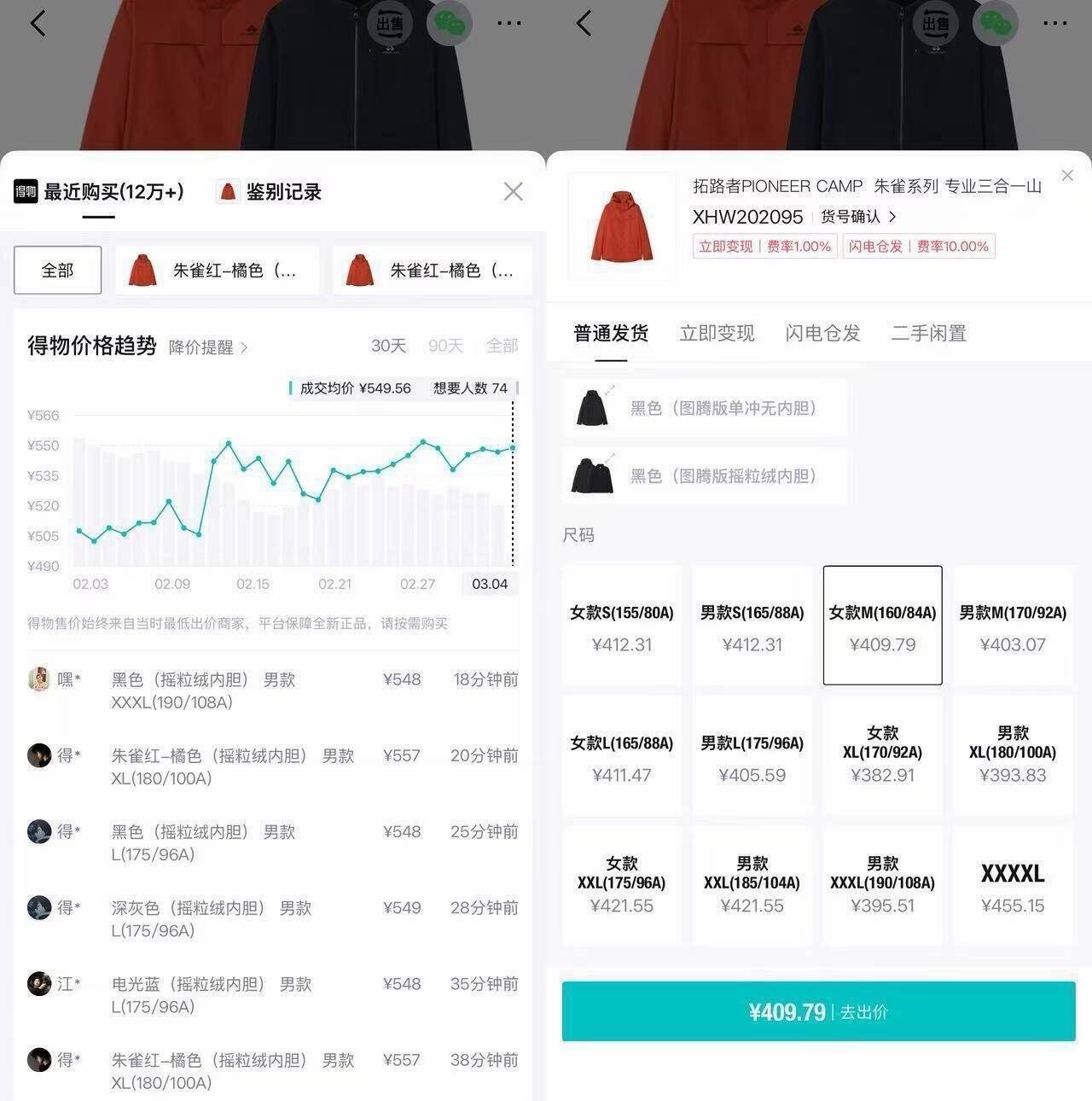Select size 女款S(155/80A)
Viewport: 1092px width, 1101px height.
pos(622,626)
